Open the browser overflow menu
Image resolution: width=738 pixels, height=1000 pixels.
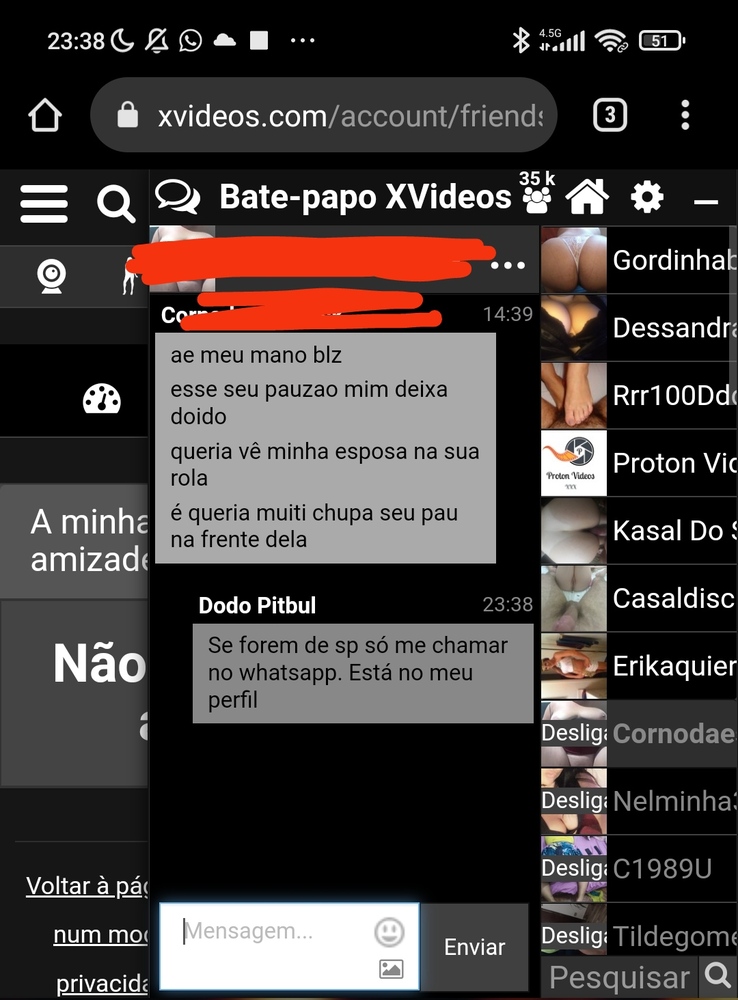[x=685, y=116]
